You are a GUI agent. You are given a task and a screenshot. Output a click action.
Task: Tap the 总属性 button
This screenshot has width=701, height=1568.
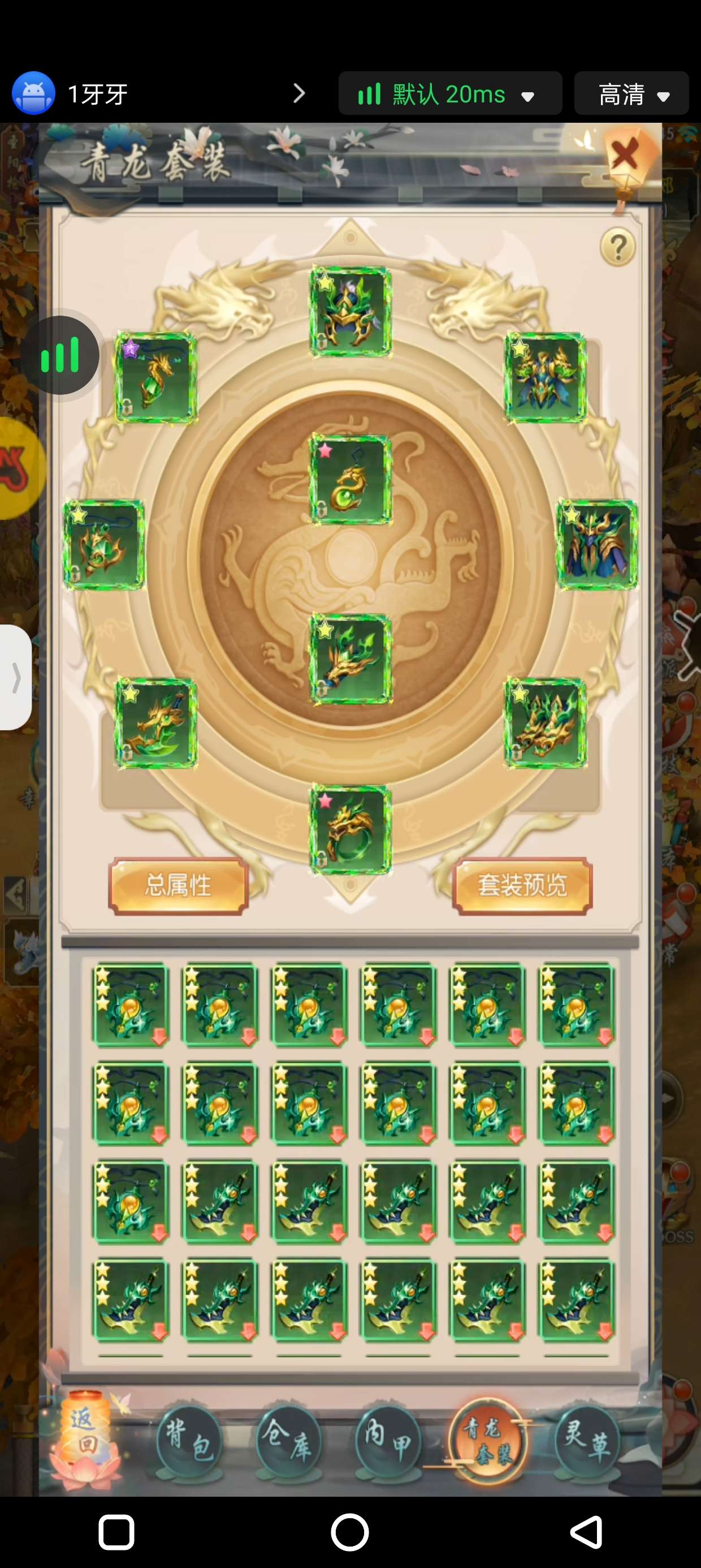(x=178, y=886)
